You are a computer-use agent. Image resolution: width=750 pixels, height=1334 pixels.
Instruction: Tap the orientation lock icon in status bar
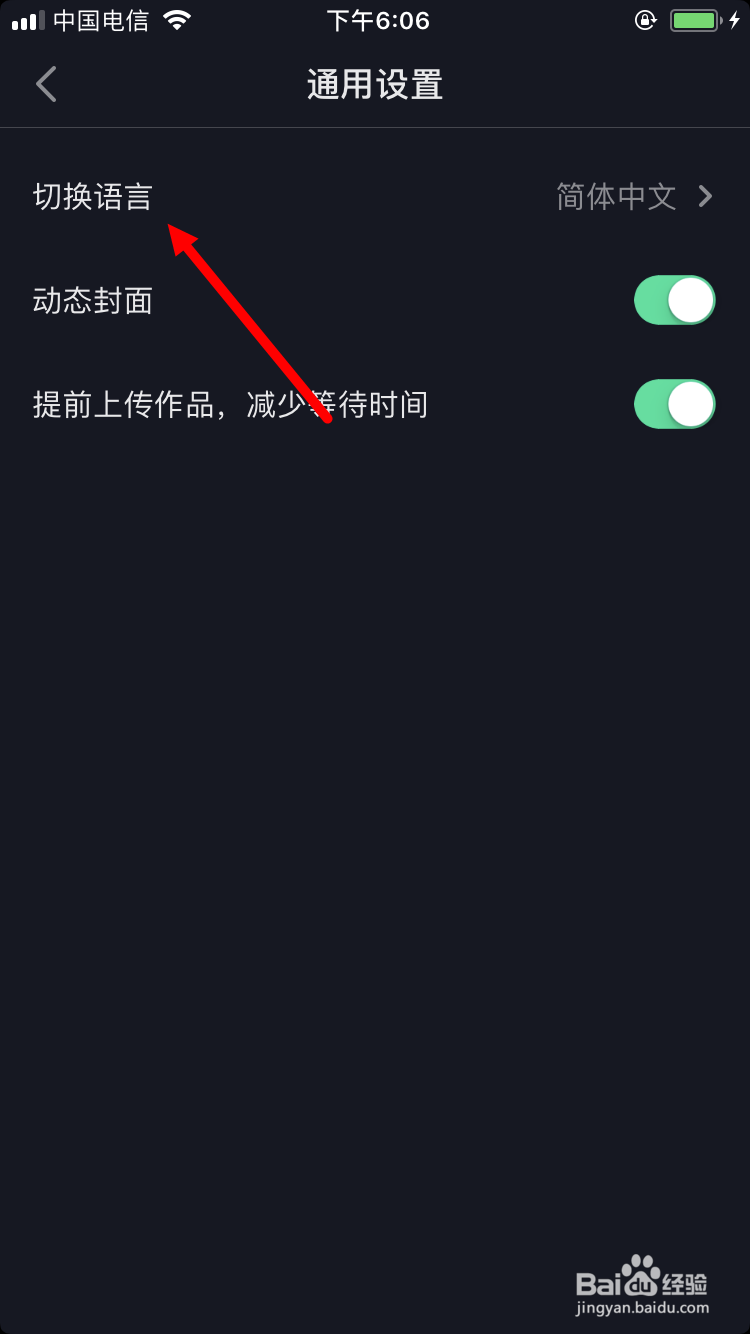646,19
